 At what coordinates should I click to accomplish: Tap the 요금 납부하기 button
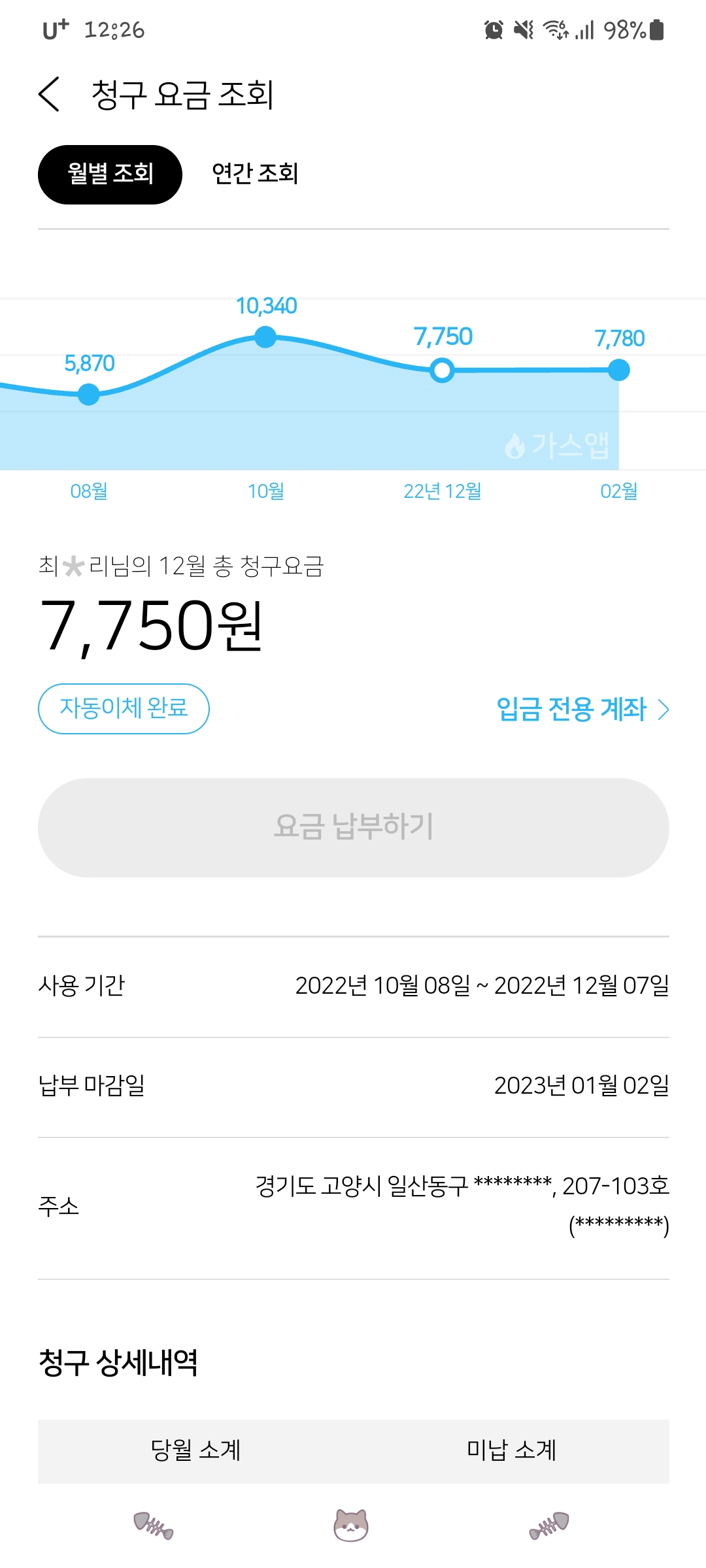pos(353,827)
